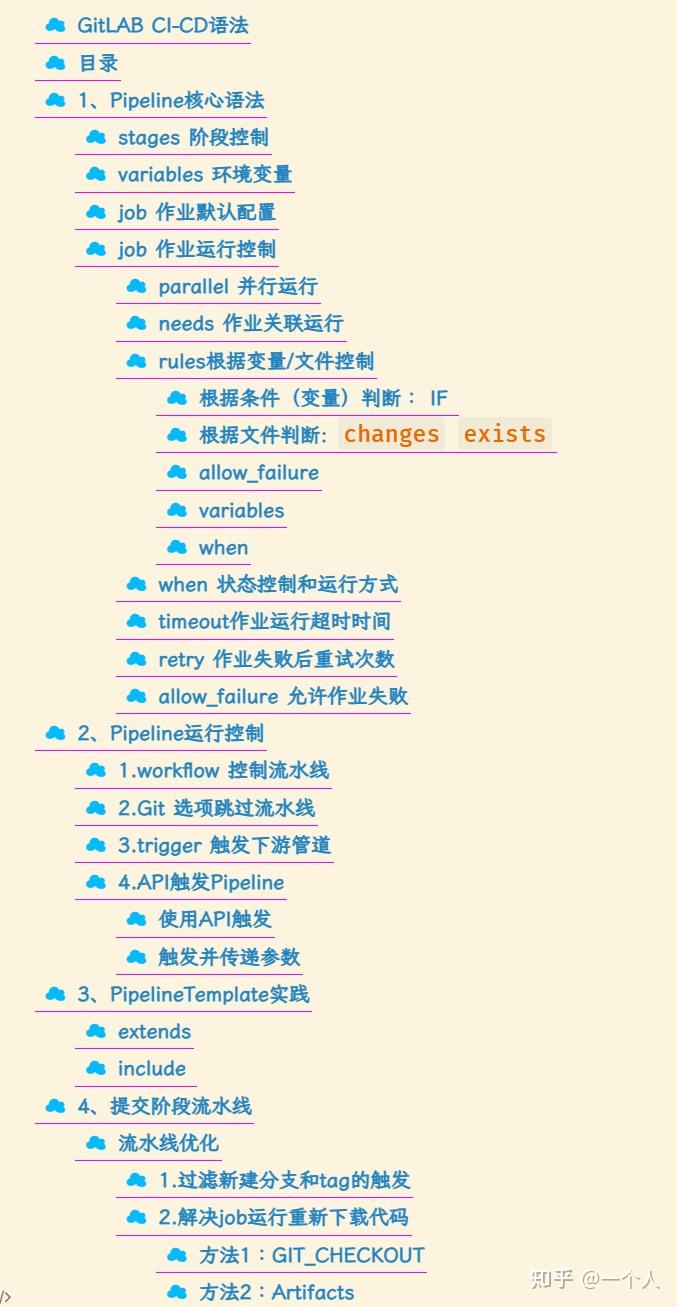Go to 流水线优化 section
Screen dimensions: 677x1307
168,1143
